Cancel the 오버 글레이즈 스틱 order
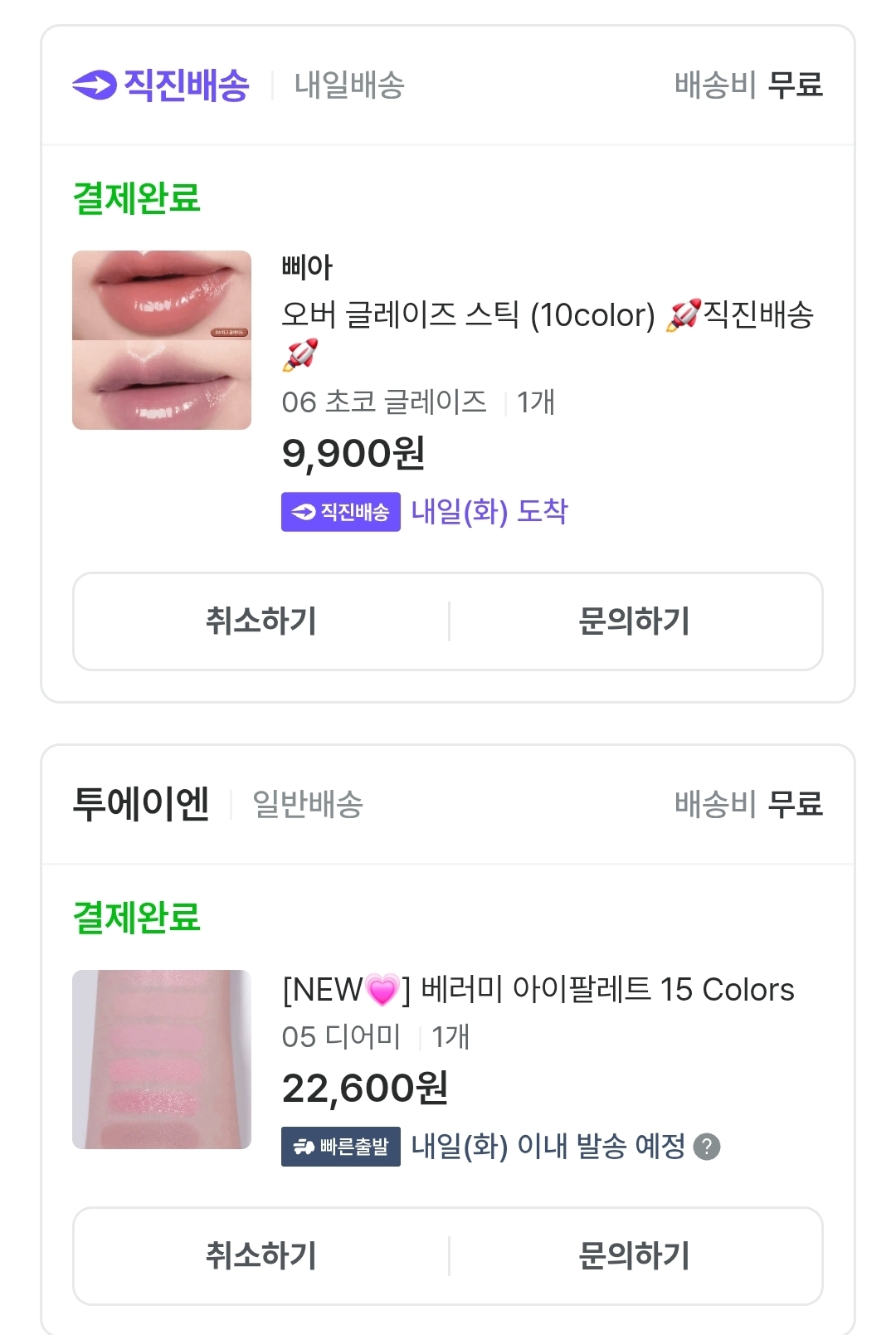 tap(261, 621)
